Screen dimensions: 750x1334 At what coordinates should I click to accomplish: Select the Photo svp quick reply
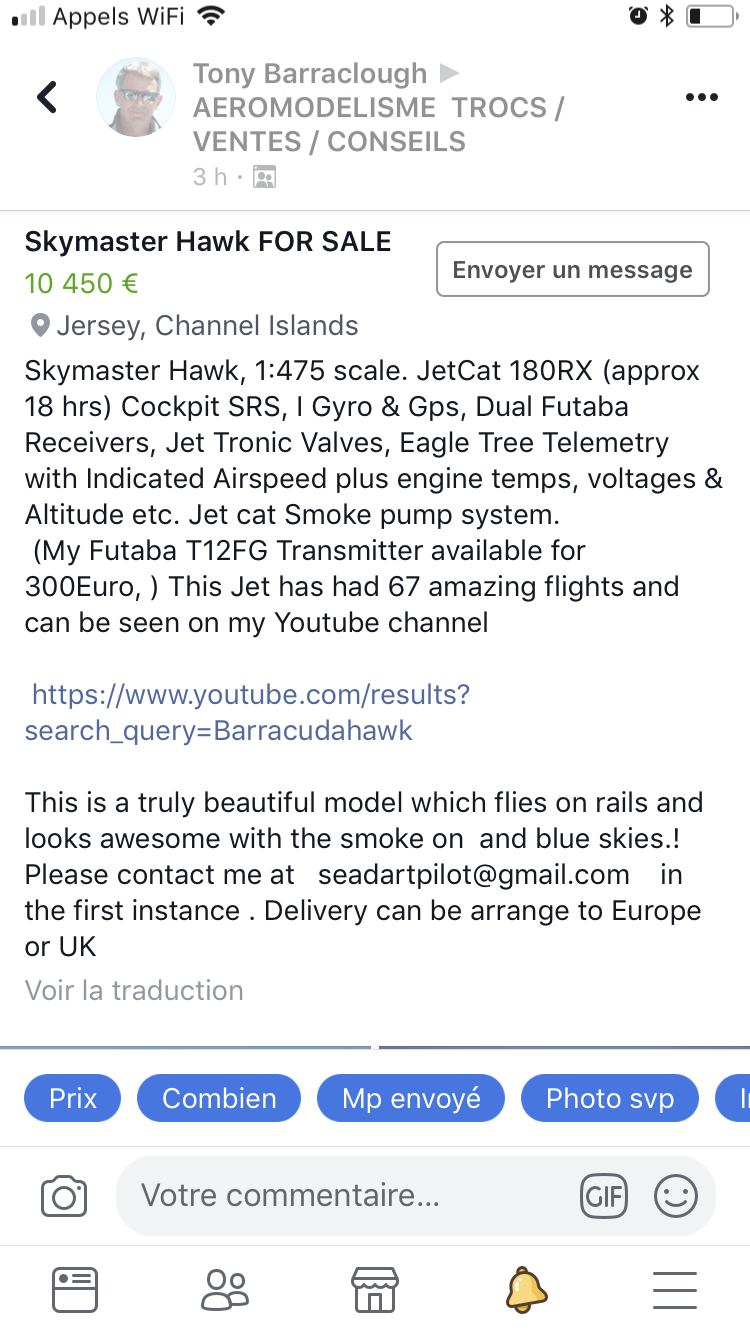pos(610,1098)
